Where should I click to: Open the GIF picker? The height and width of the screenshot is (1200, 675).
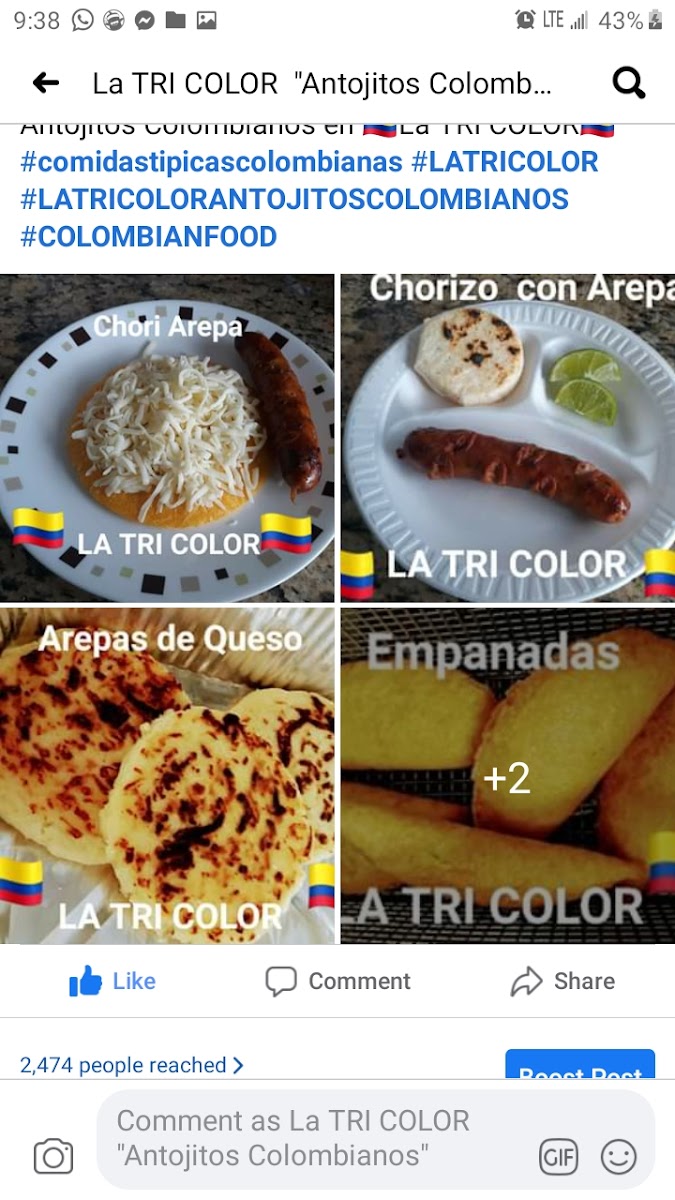[x=559, y=1157]
